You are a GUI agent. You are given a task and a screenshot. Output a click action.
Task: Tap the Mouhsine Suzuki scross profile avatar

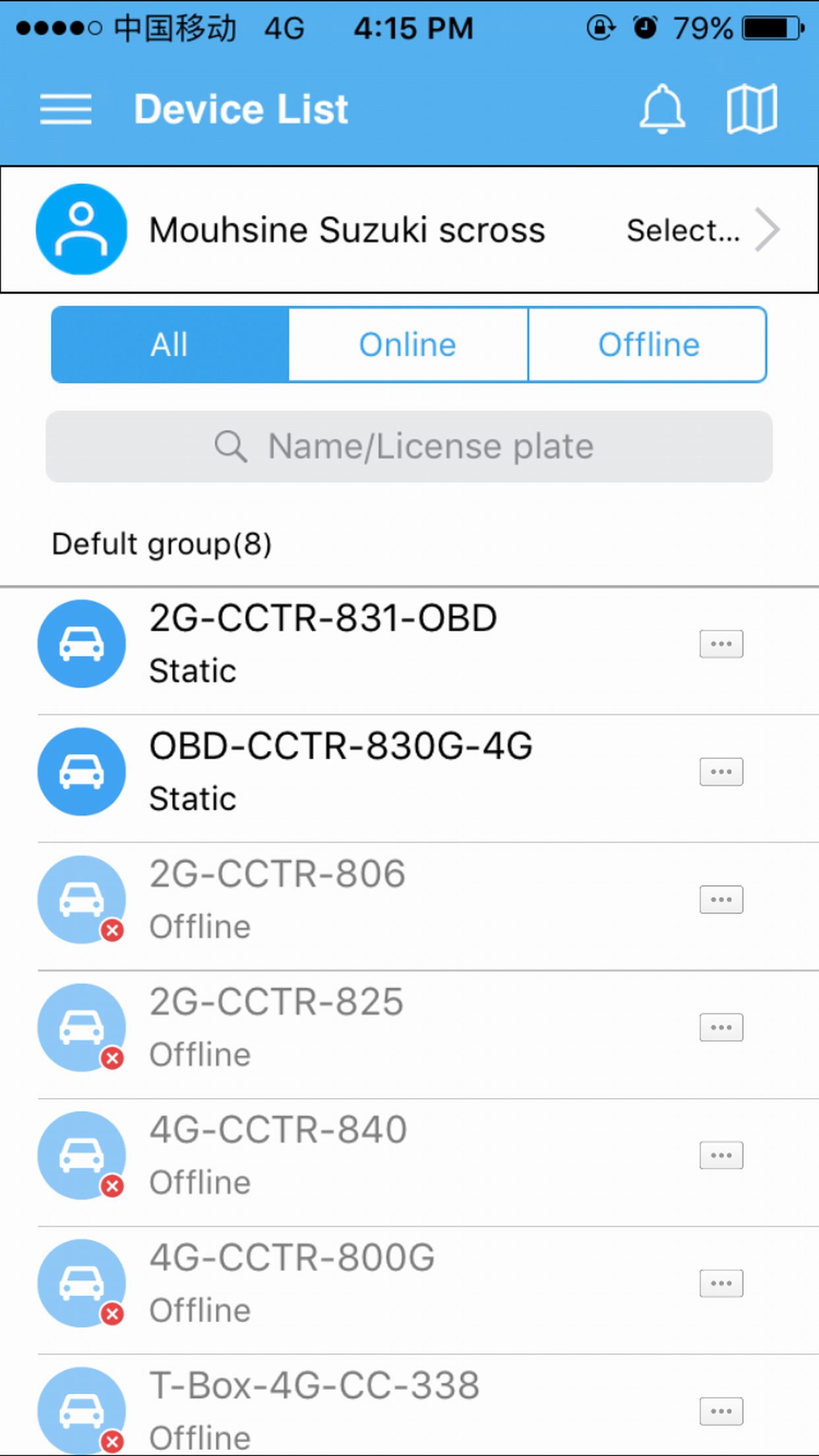click(81, 229)
